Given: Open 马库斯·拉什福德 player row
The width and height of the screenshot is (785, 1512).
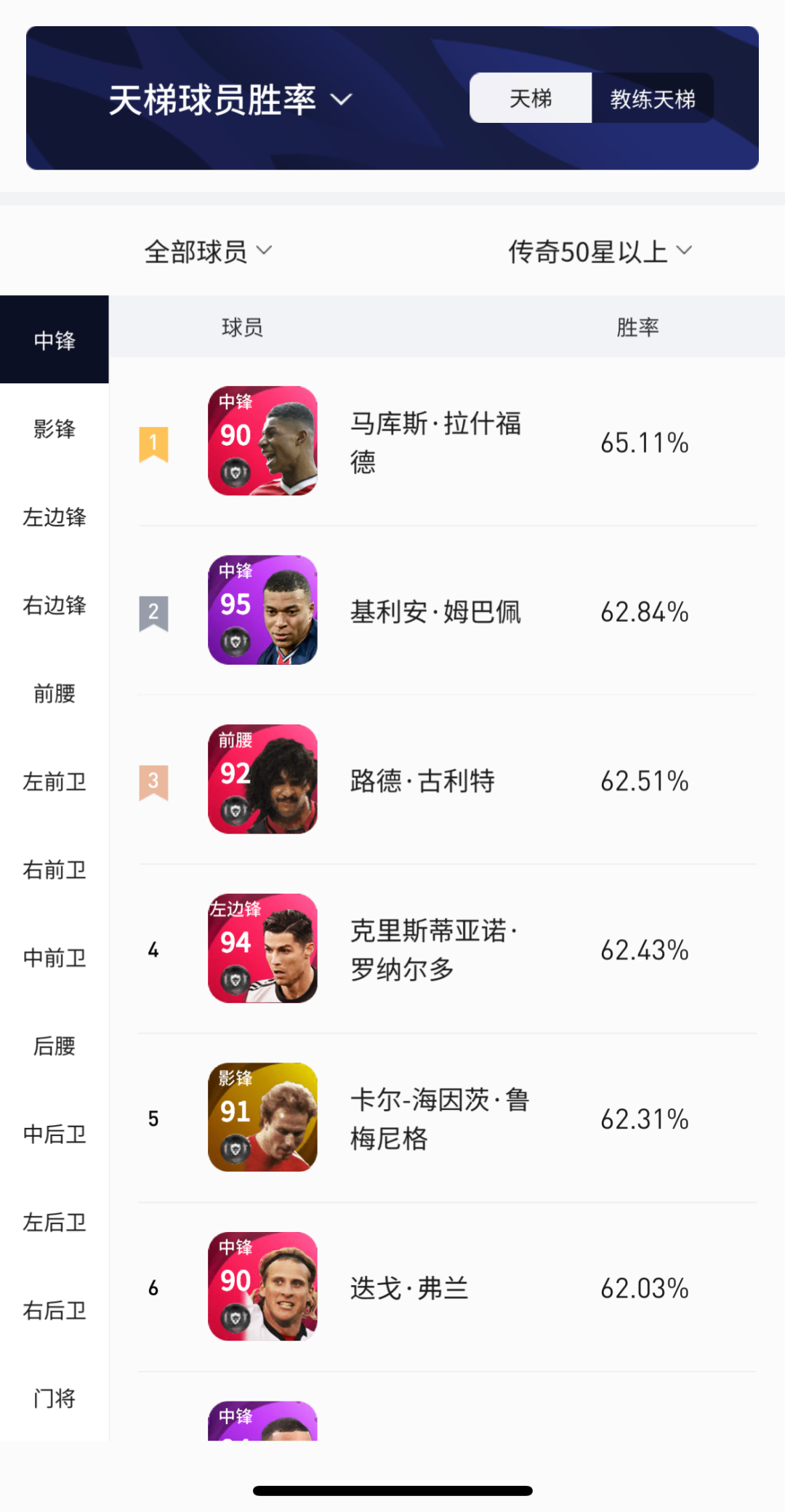Looking at the screenshot, I should tap(436, 441).
